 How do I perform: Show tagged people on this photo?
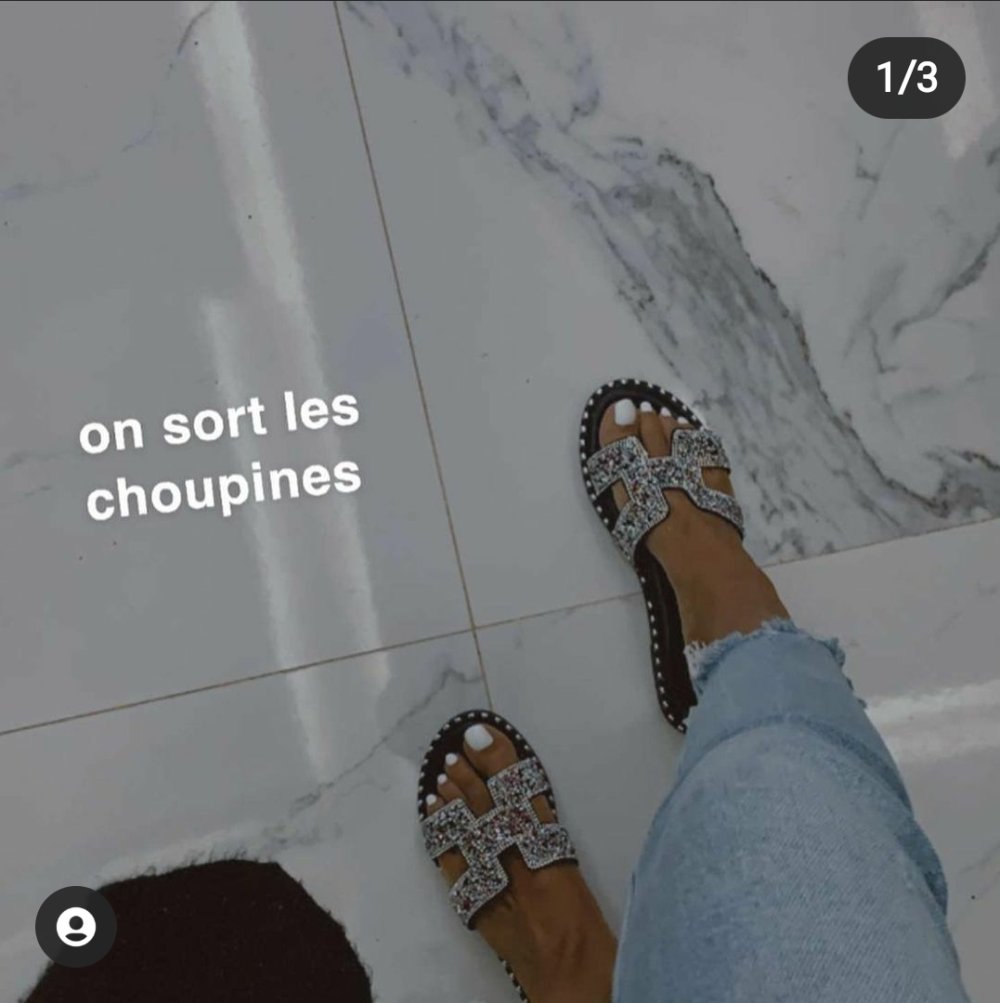(75, 927)
